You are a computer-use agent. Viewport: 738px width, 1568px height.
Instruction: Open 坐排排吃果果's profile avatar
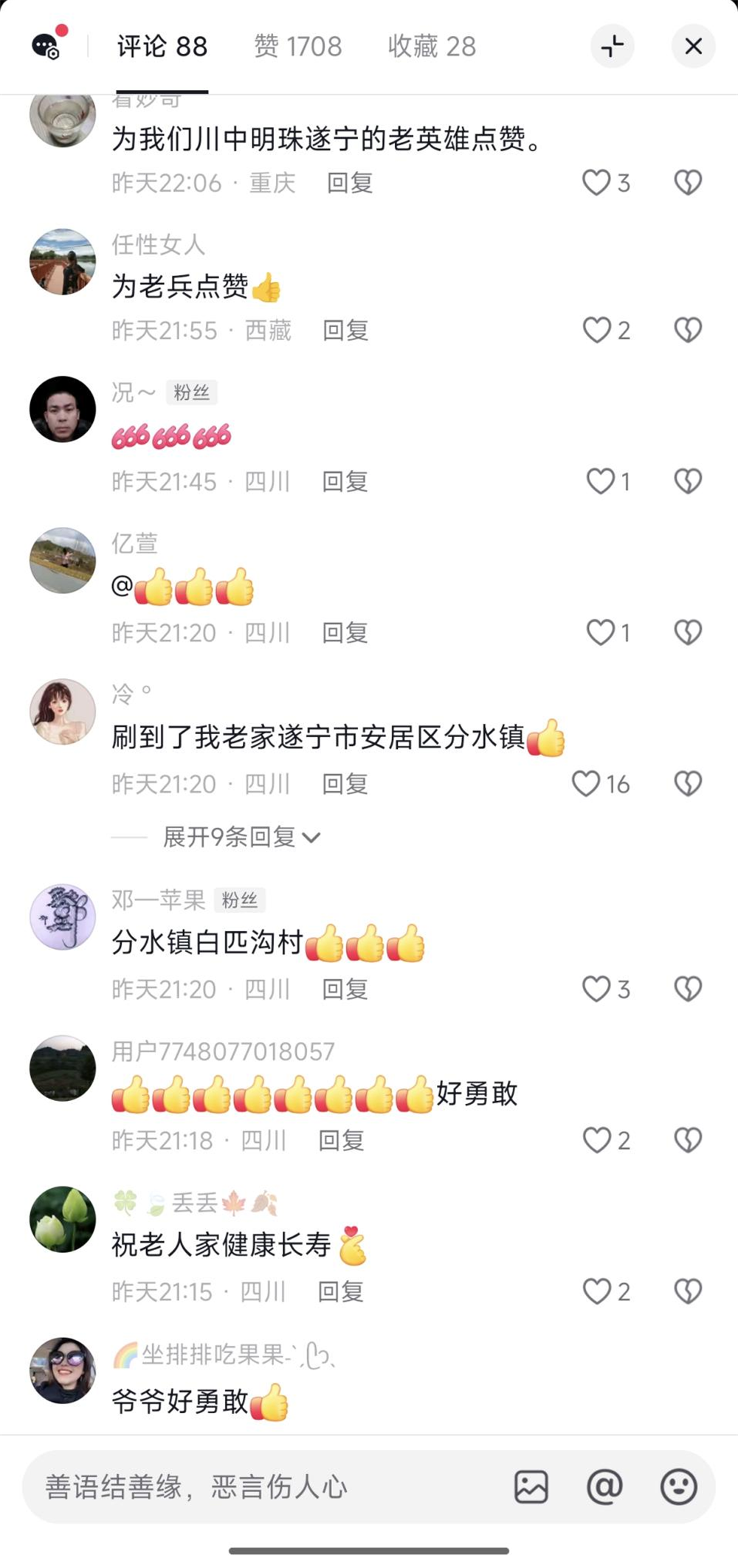(63, 1370)
